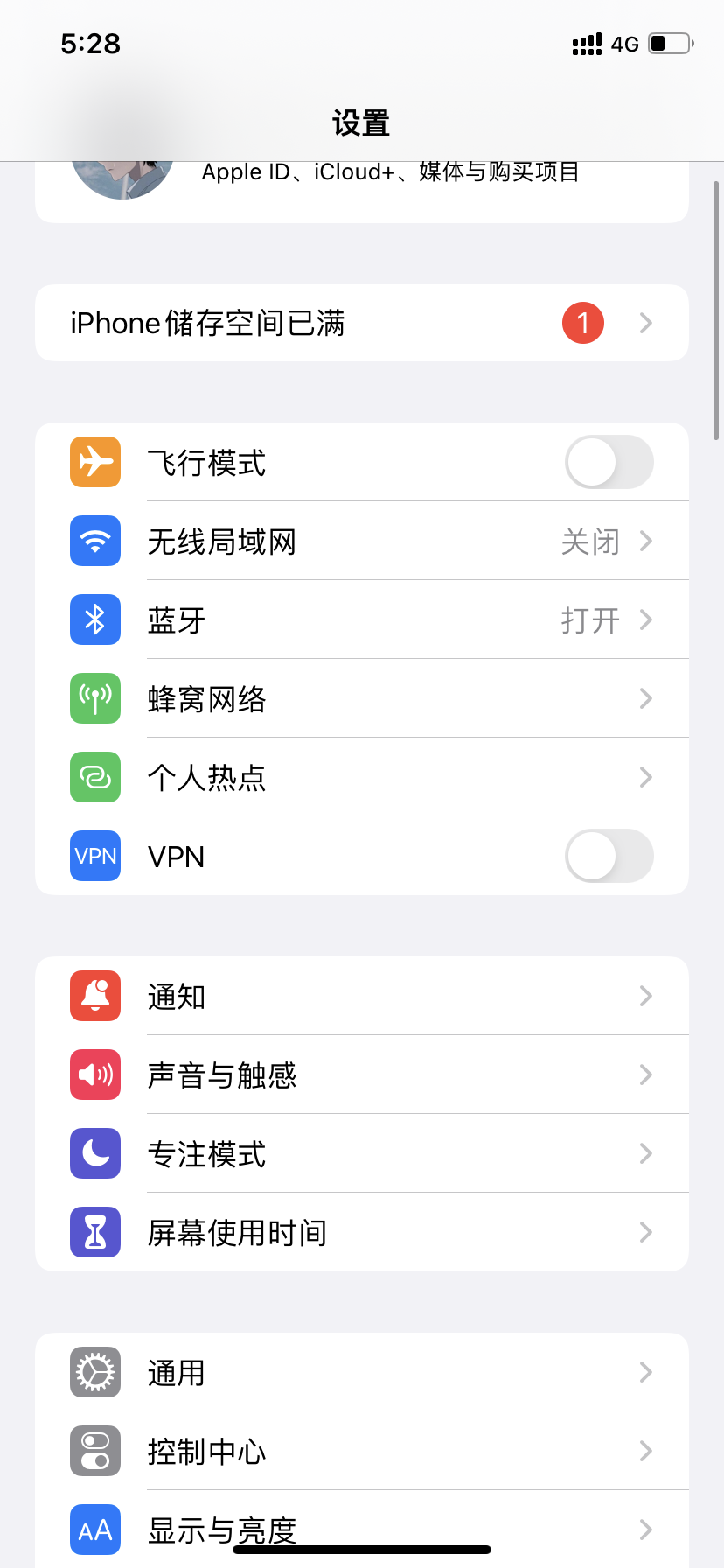Open 无线局域网 settings
The height and width of the screenshot is (1568, 724).
coord(362,542)
